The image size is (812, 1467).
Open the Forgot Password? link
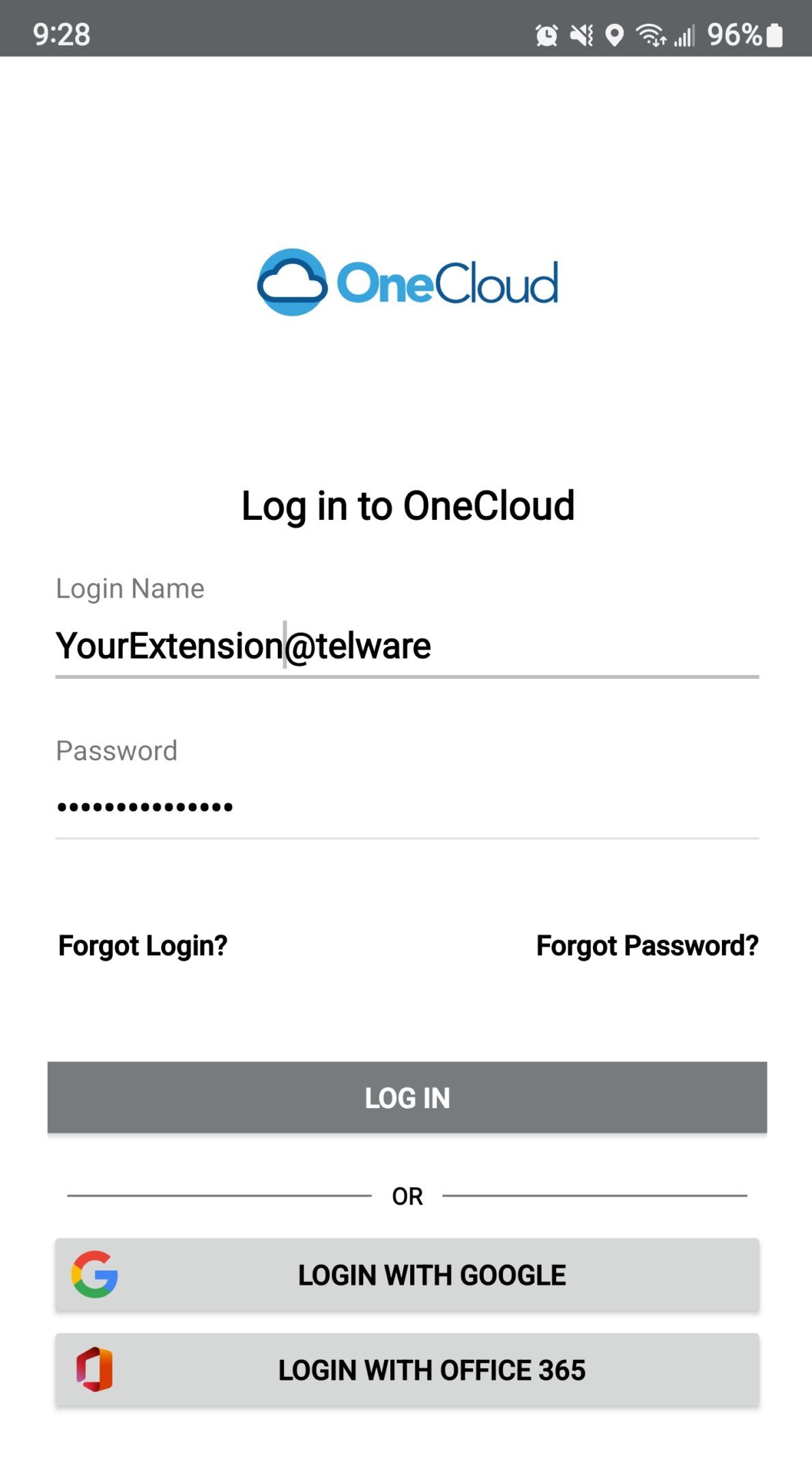[x=647, y=946]
